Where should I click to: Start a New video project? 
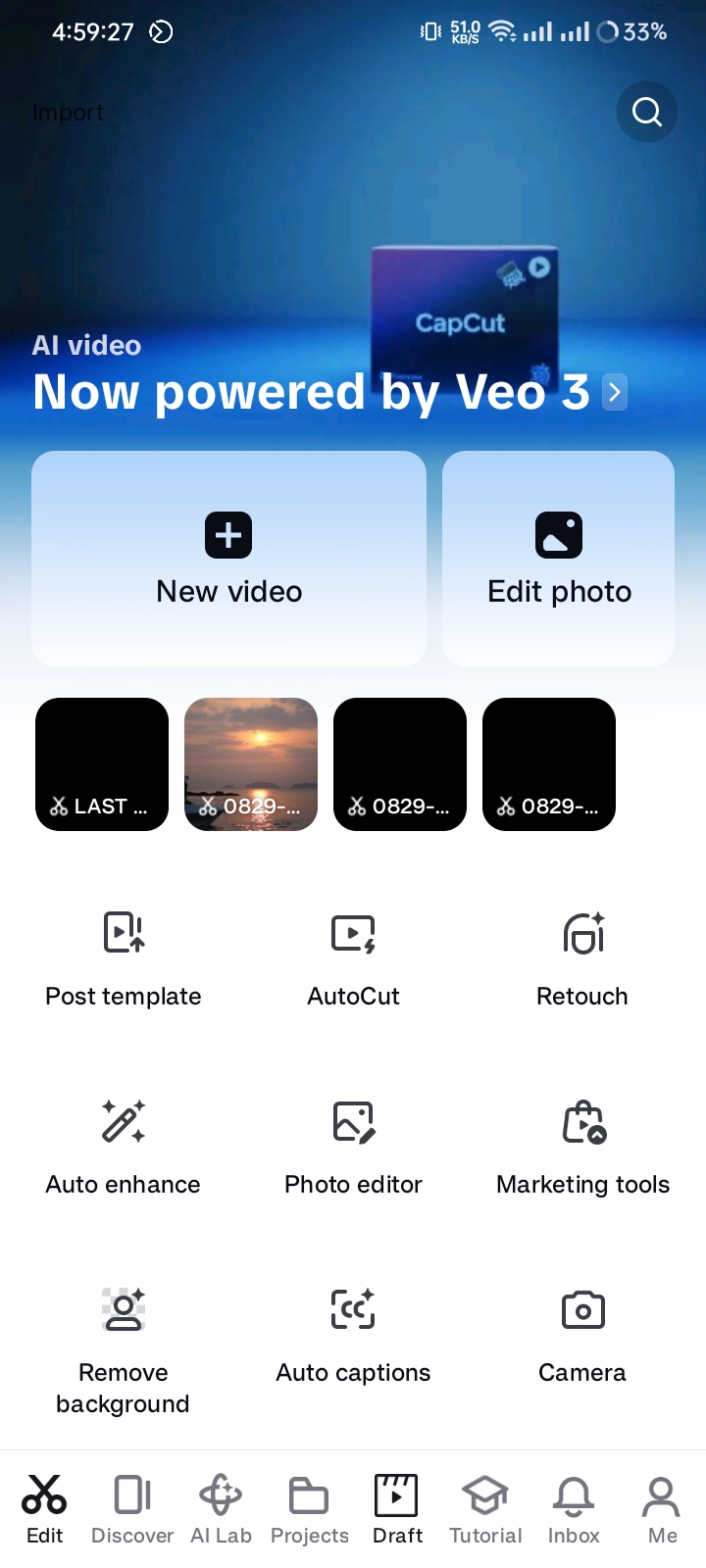(x=228, y=559)
